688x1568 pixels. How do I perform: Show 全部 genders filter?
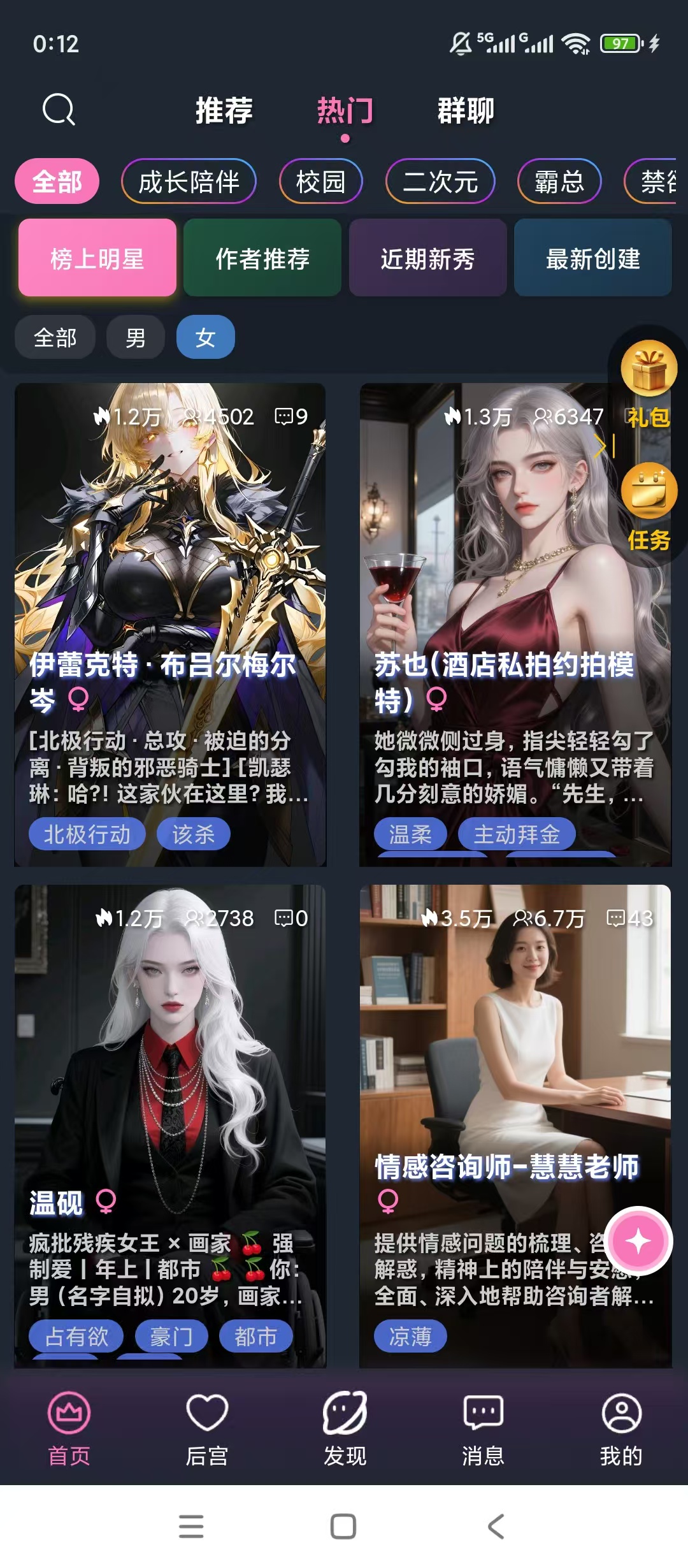click(x=55, y=337)
